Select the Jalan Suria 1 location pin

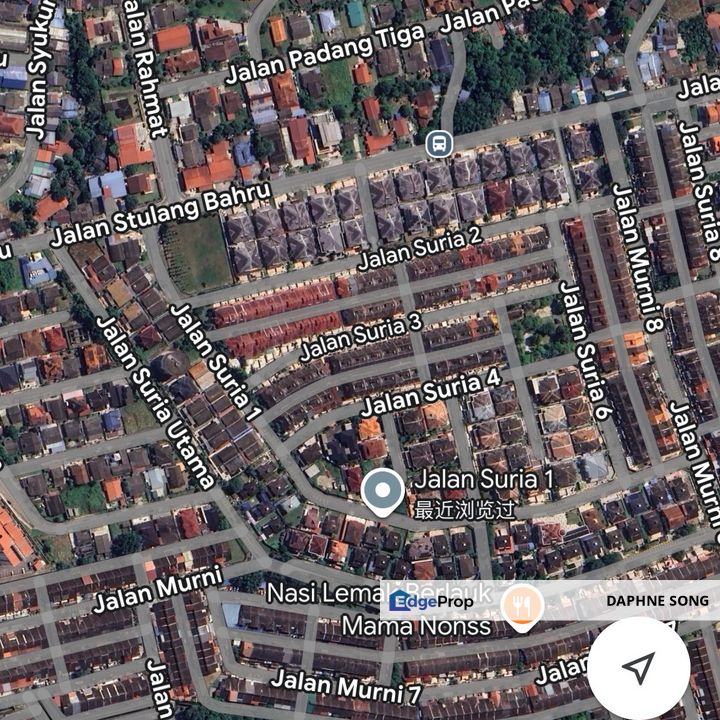[382, 491]
